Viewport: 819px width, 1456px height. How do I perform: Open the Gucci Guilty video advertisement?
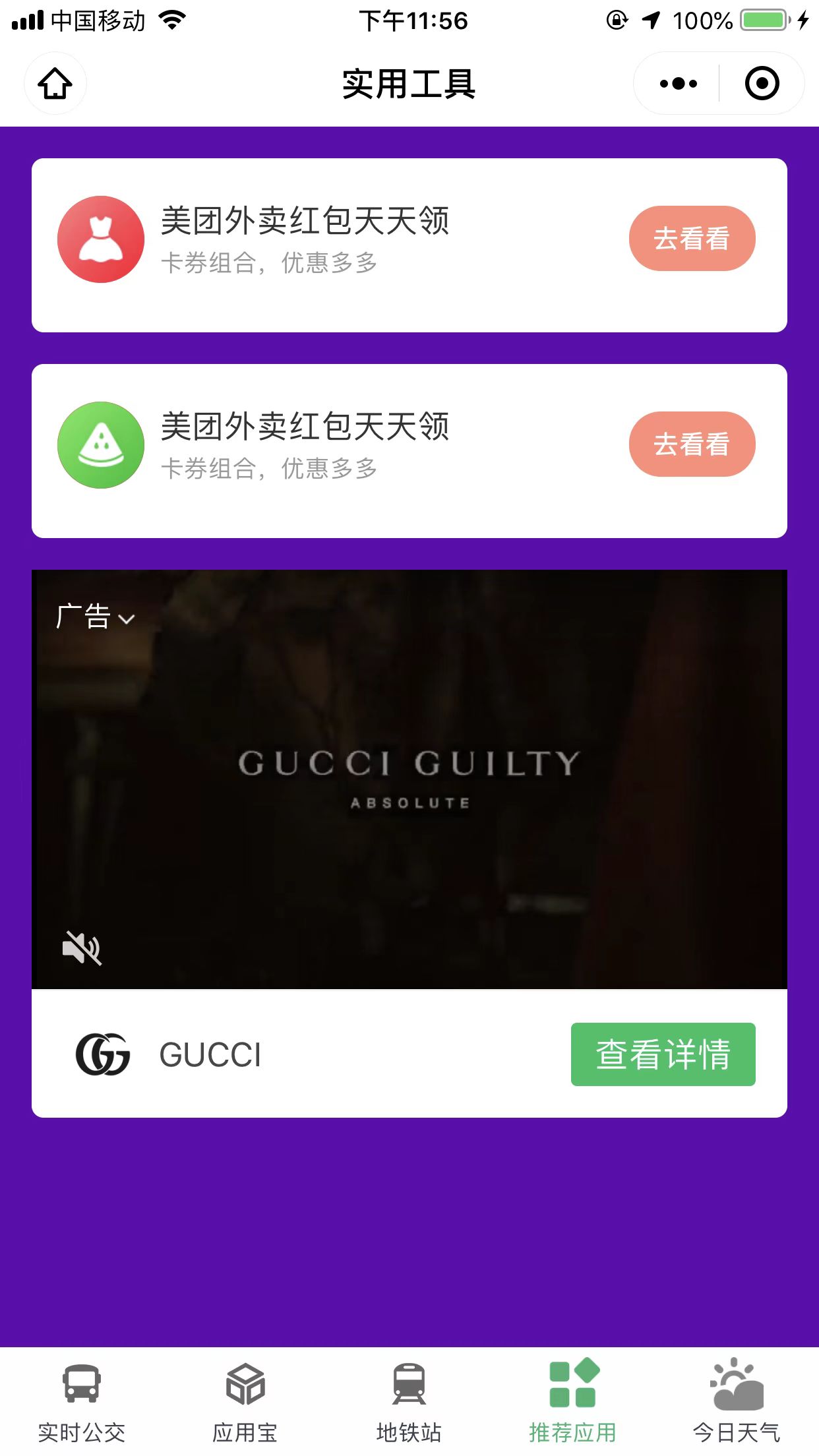409,778
